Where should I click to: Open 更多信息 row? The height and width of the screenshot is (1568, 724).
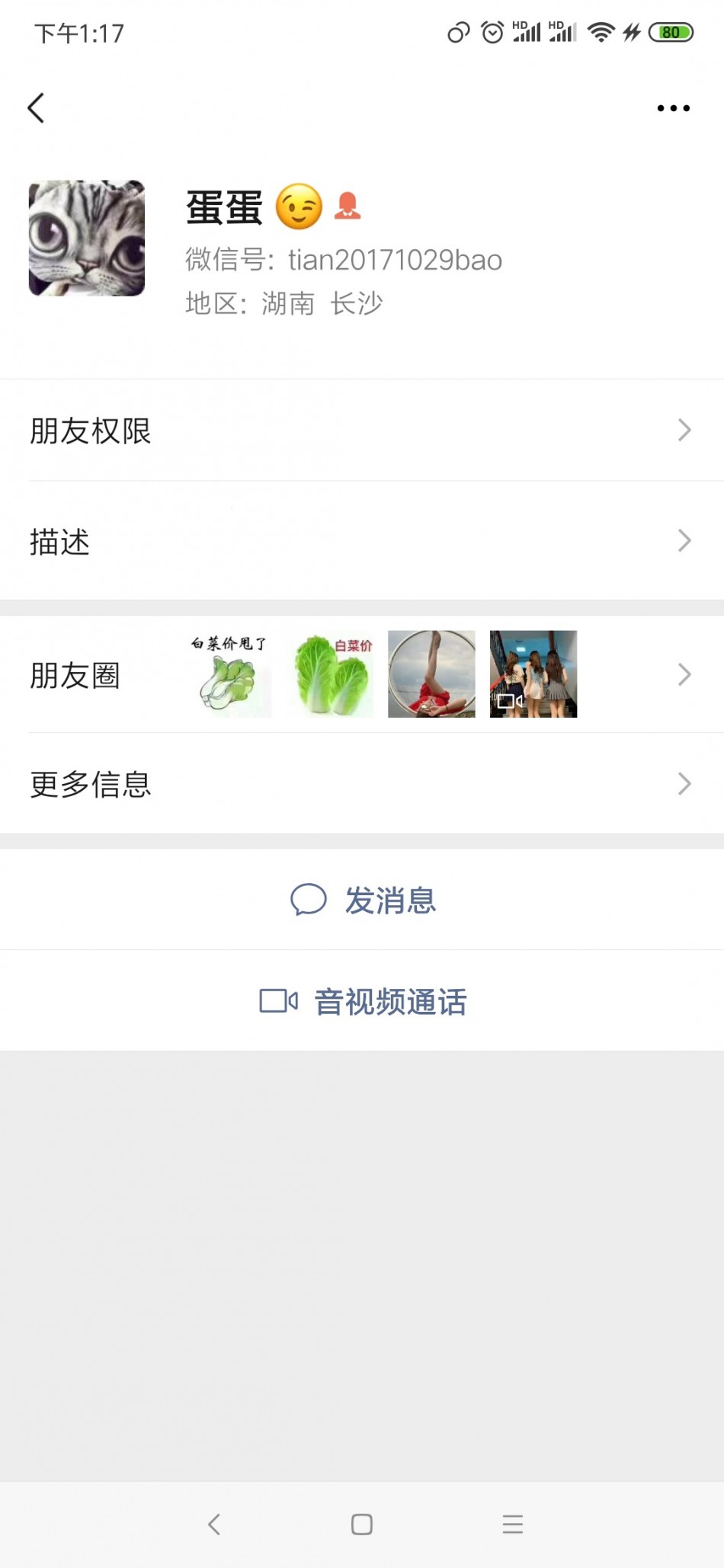pos(361,784)
